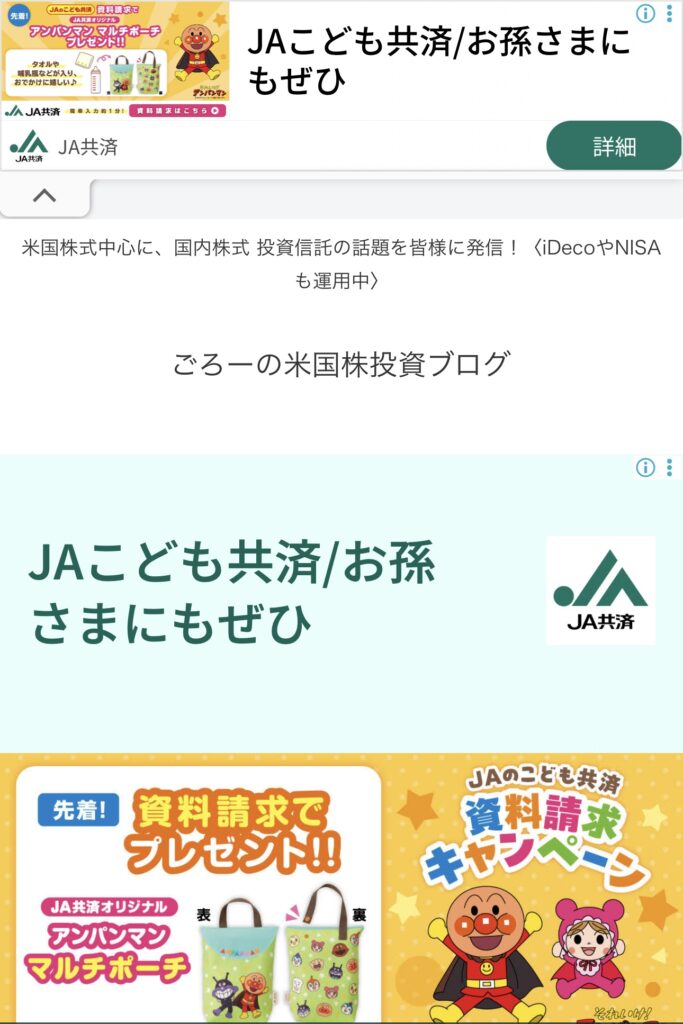Open the ごろーの米国株投資ブログ title link

coord(341,364)
